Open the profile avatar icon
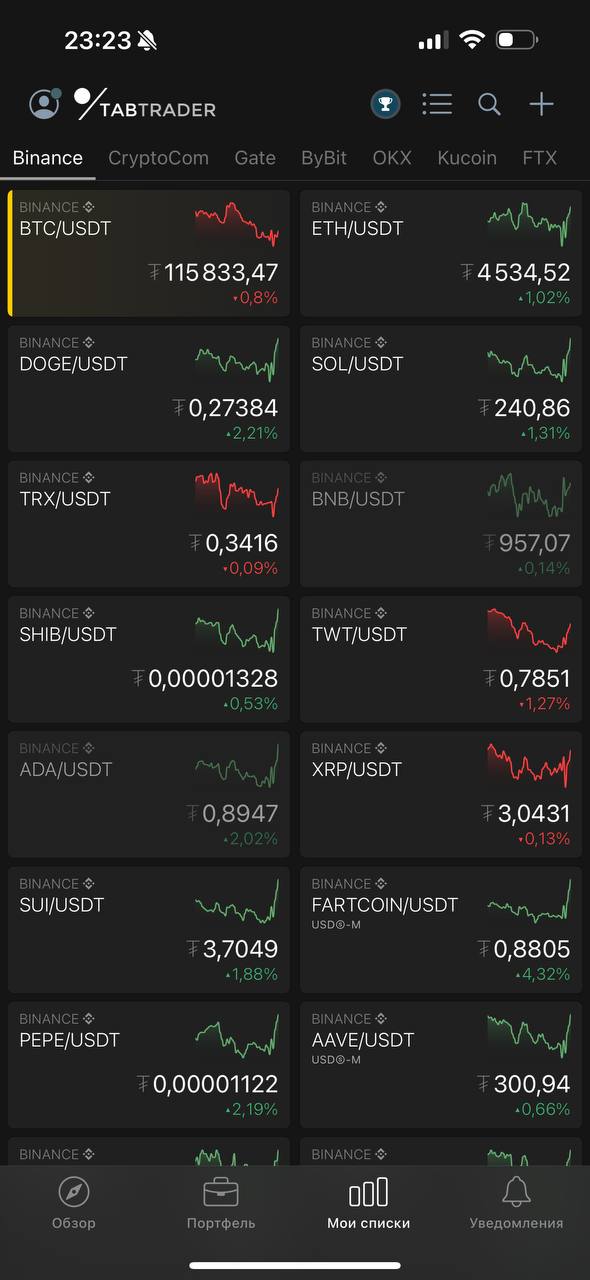The height and width of the screenshot is (1280, 590). pyautogui.click(x=44, y=104)
